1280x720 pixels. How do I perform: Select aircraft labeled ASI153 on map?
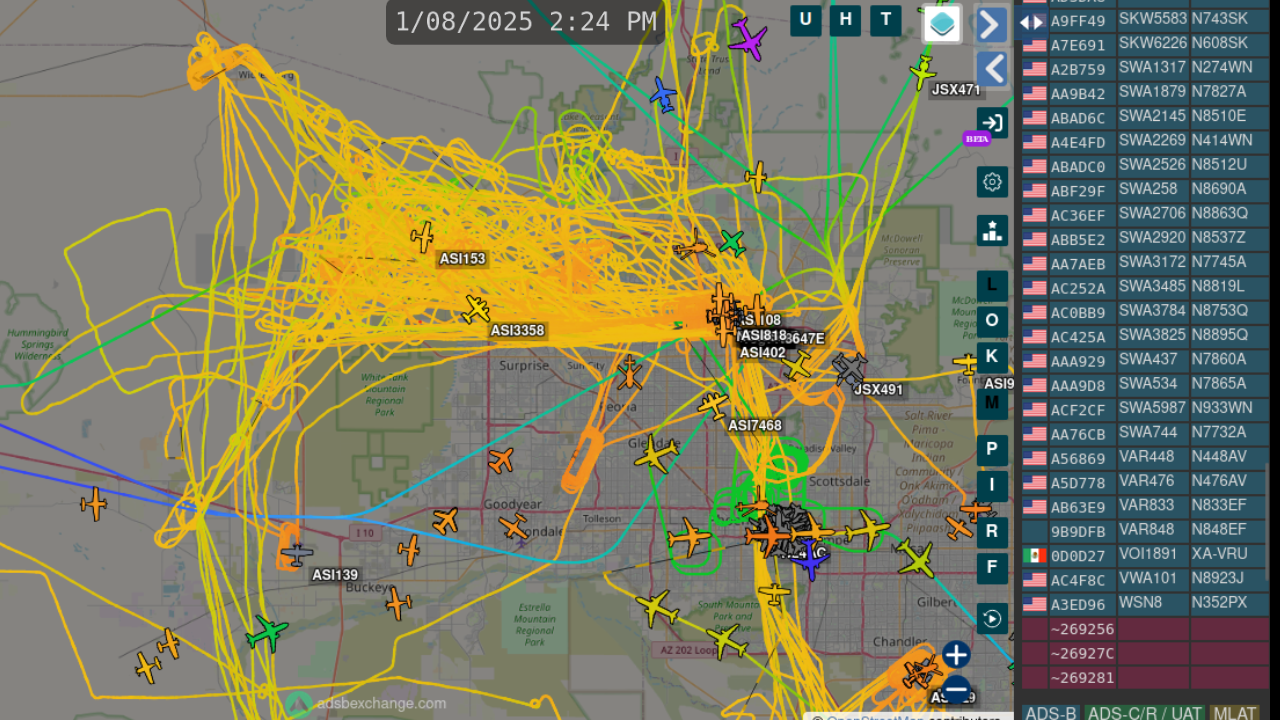pos(423,237)
